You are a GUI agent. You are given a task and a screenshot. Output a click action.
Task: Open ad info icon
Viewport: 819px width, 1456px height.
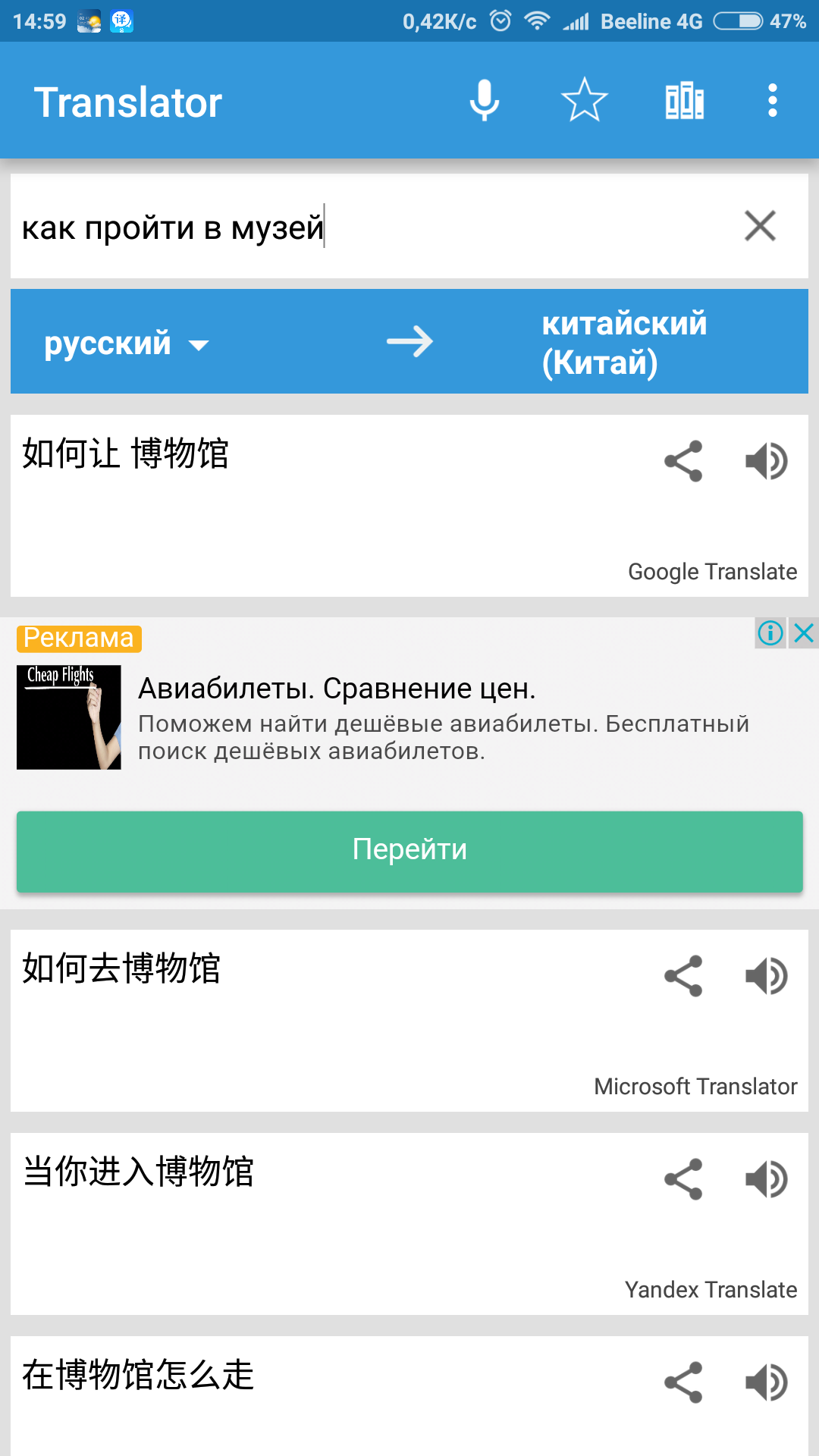[x=770, y=632]
